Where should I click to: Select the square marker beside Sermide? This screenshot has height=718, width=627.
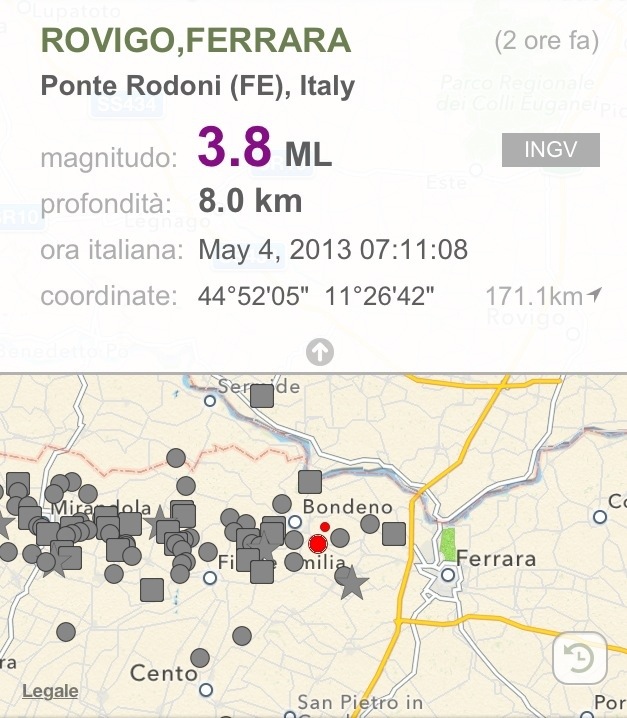[262, 396]
